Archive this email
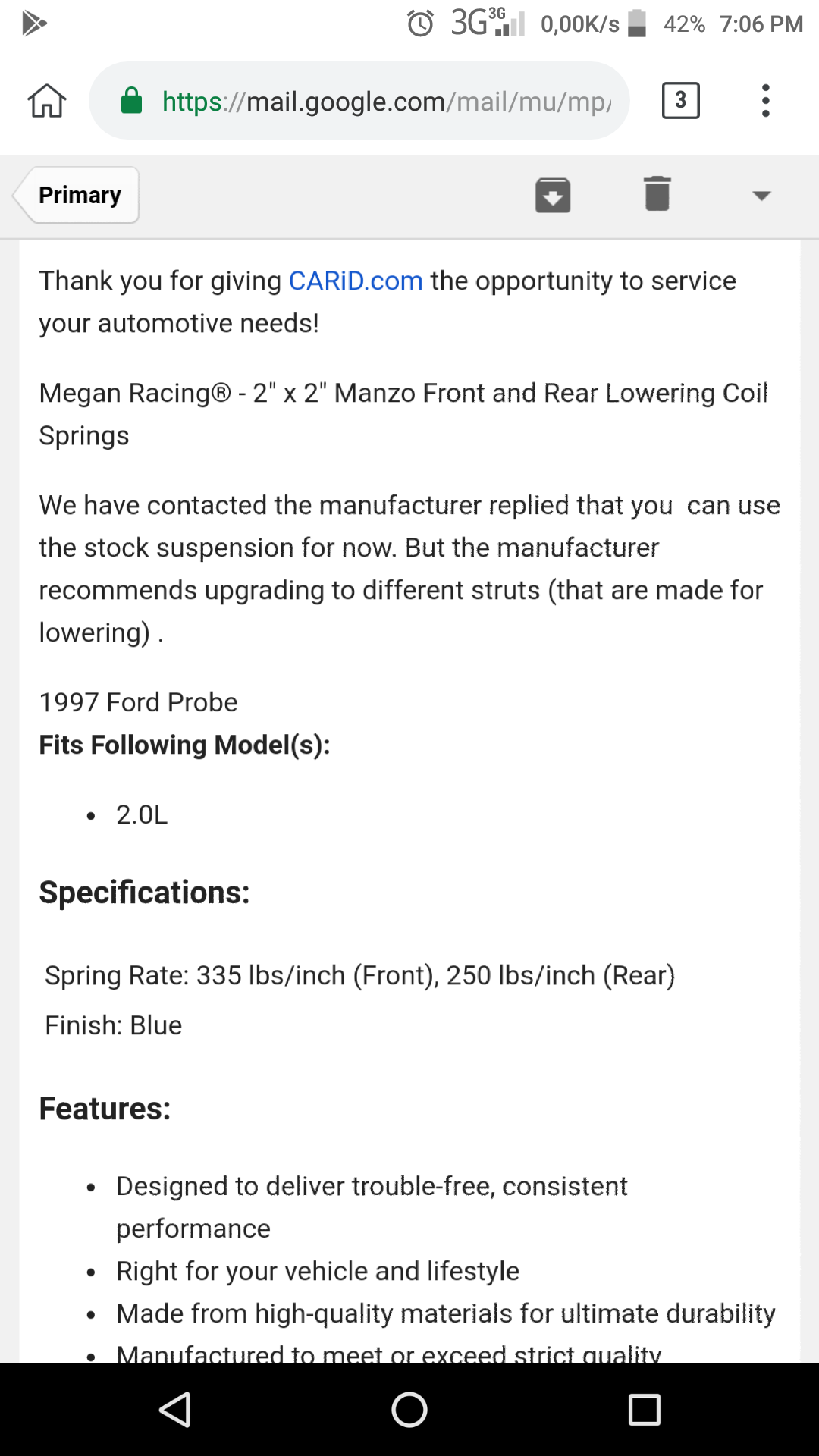Screen dimensions: 819x1456 [553, 195]
